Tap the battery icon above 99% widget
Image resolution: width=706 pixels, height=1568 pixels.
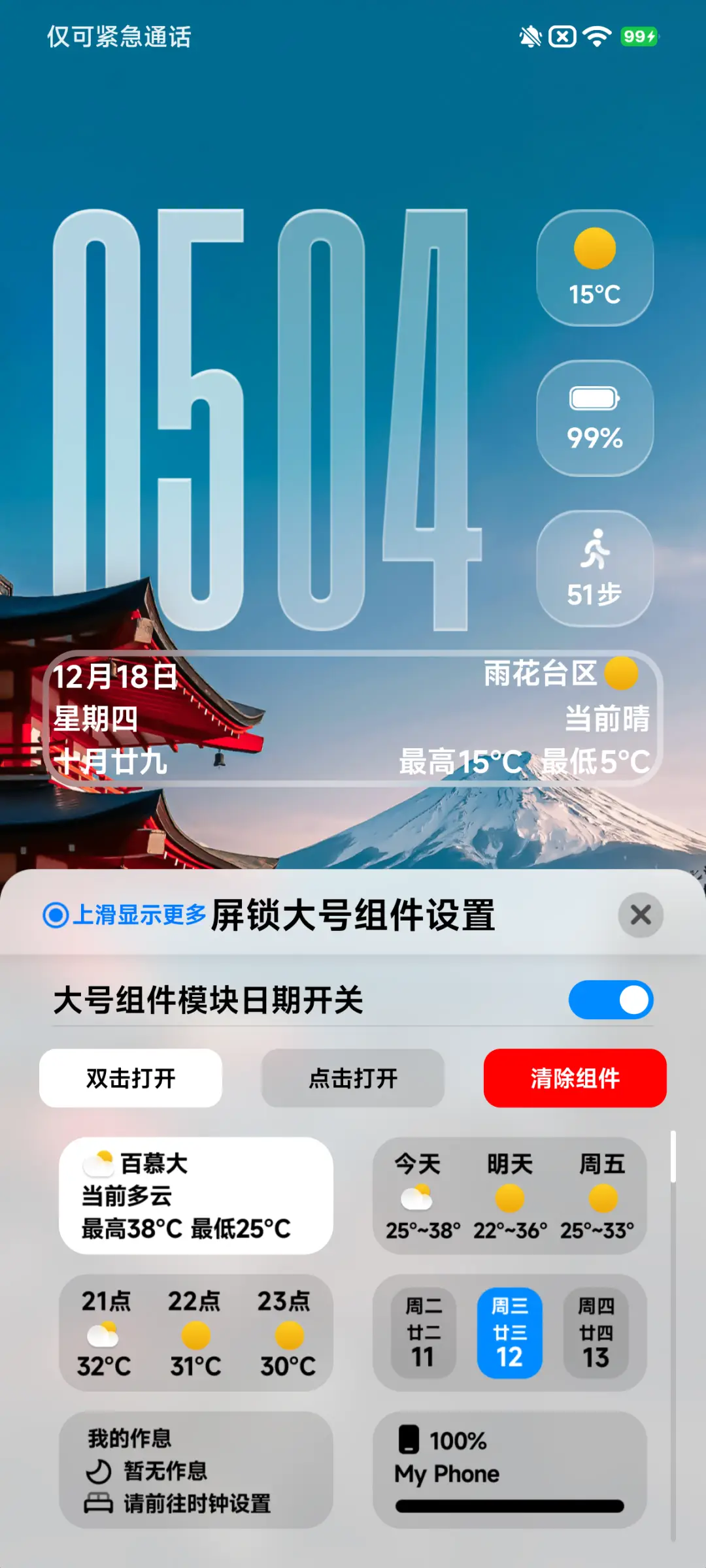coord(595,397)
